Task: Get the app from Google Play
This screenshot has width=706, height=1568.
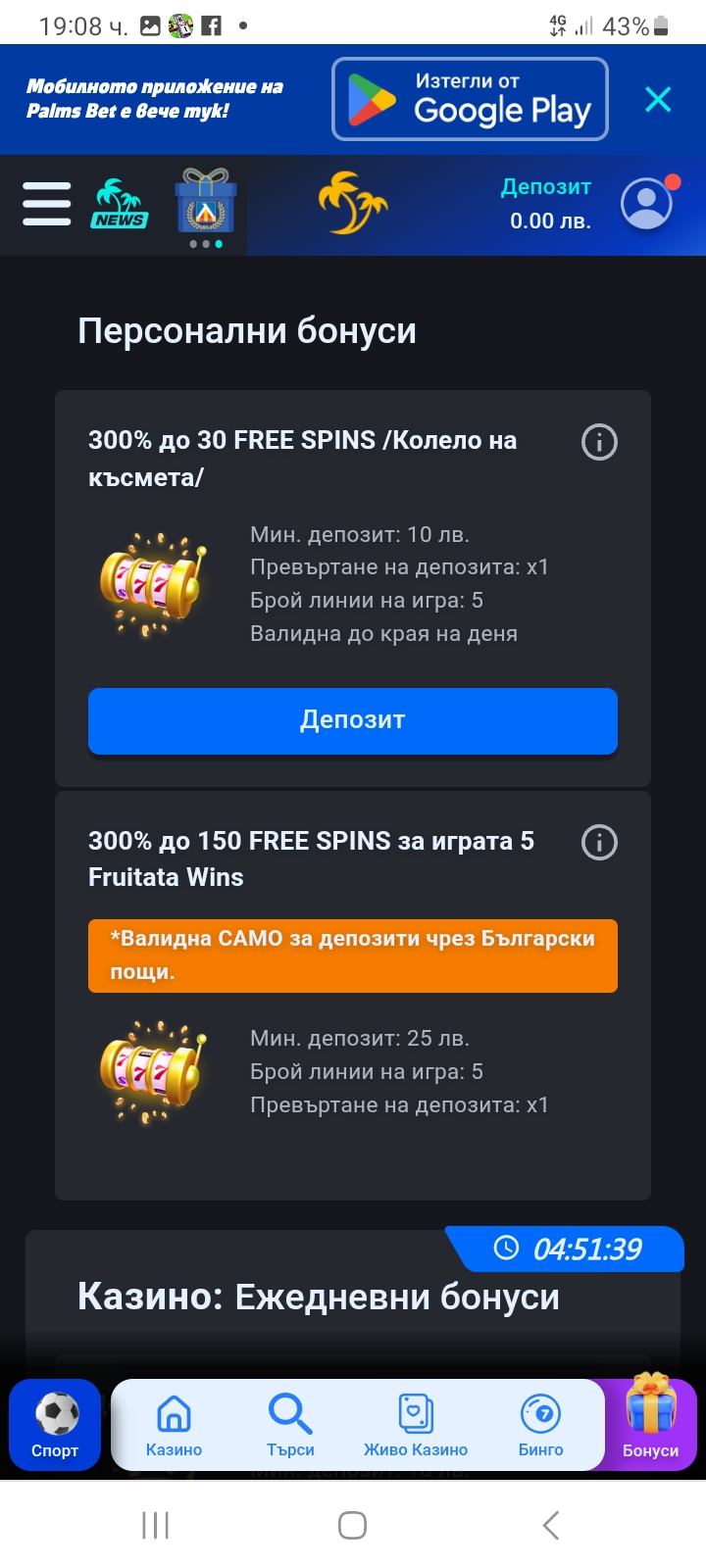Action: pos(470,100)
